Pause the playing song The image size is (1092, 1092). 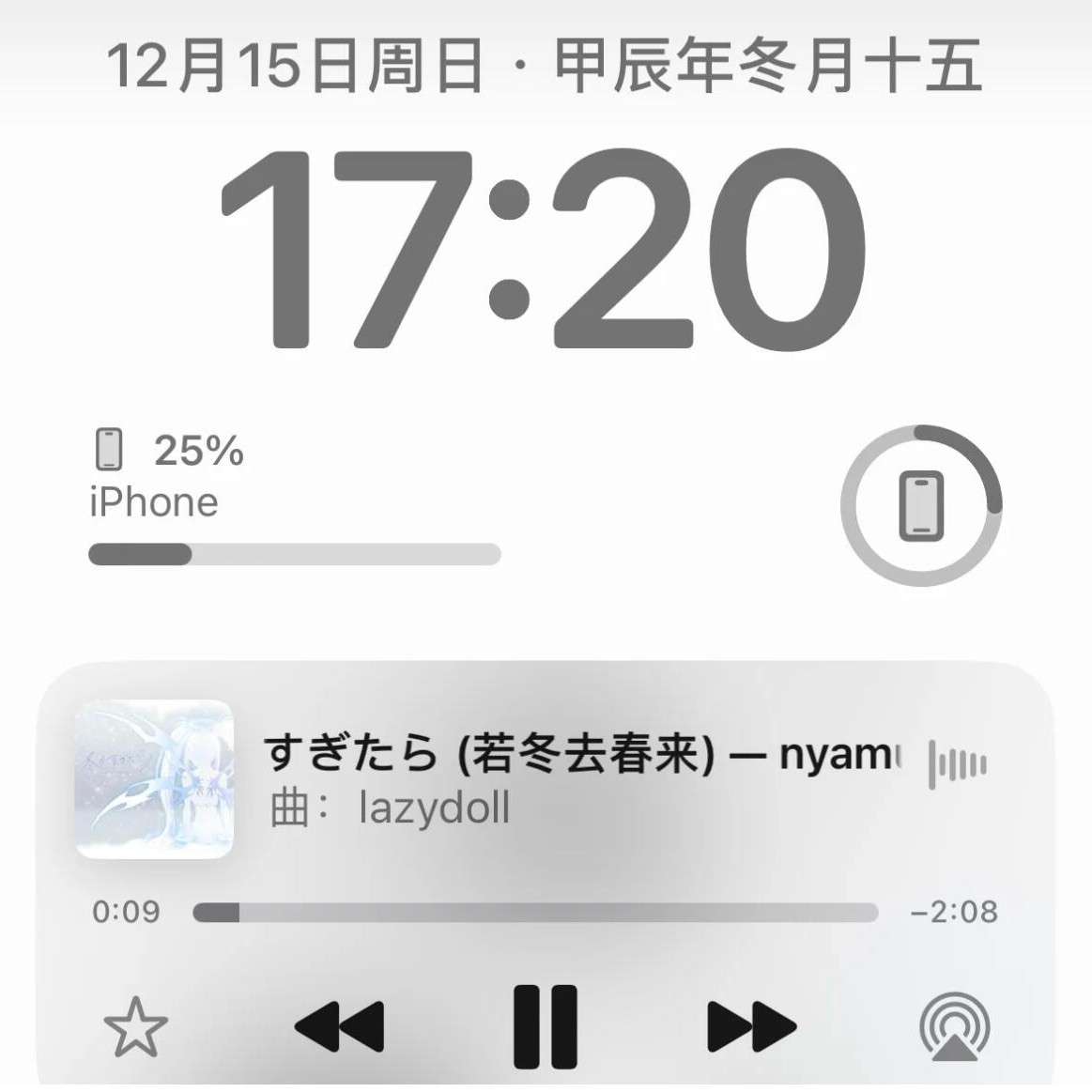click(545, 1025)
